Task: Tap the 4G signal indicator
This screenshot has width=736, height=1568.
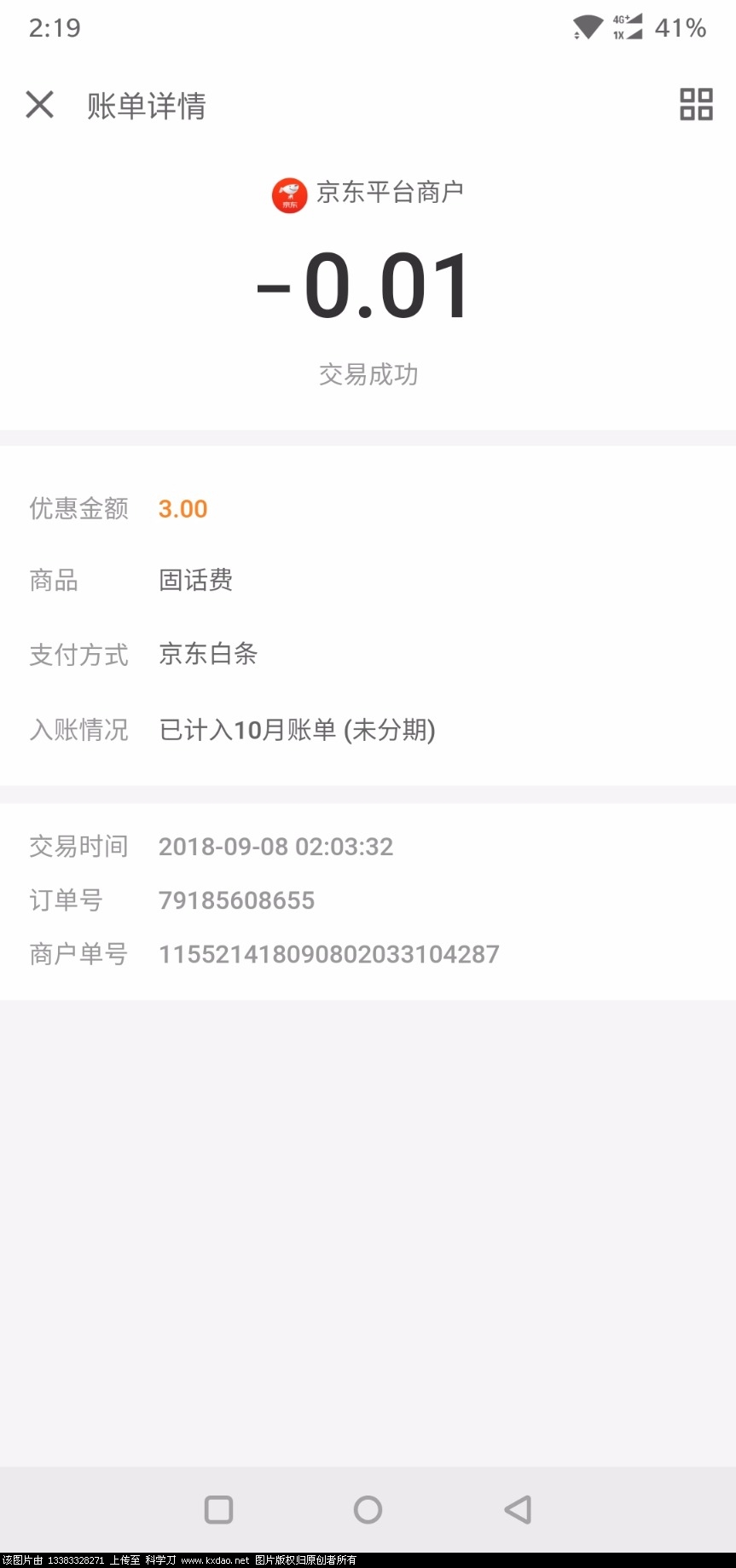Action: [x=627, y=27]
